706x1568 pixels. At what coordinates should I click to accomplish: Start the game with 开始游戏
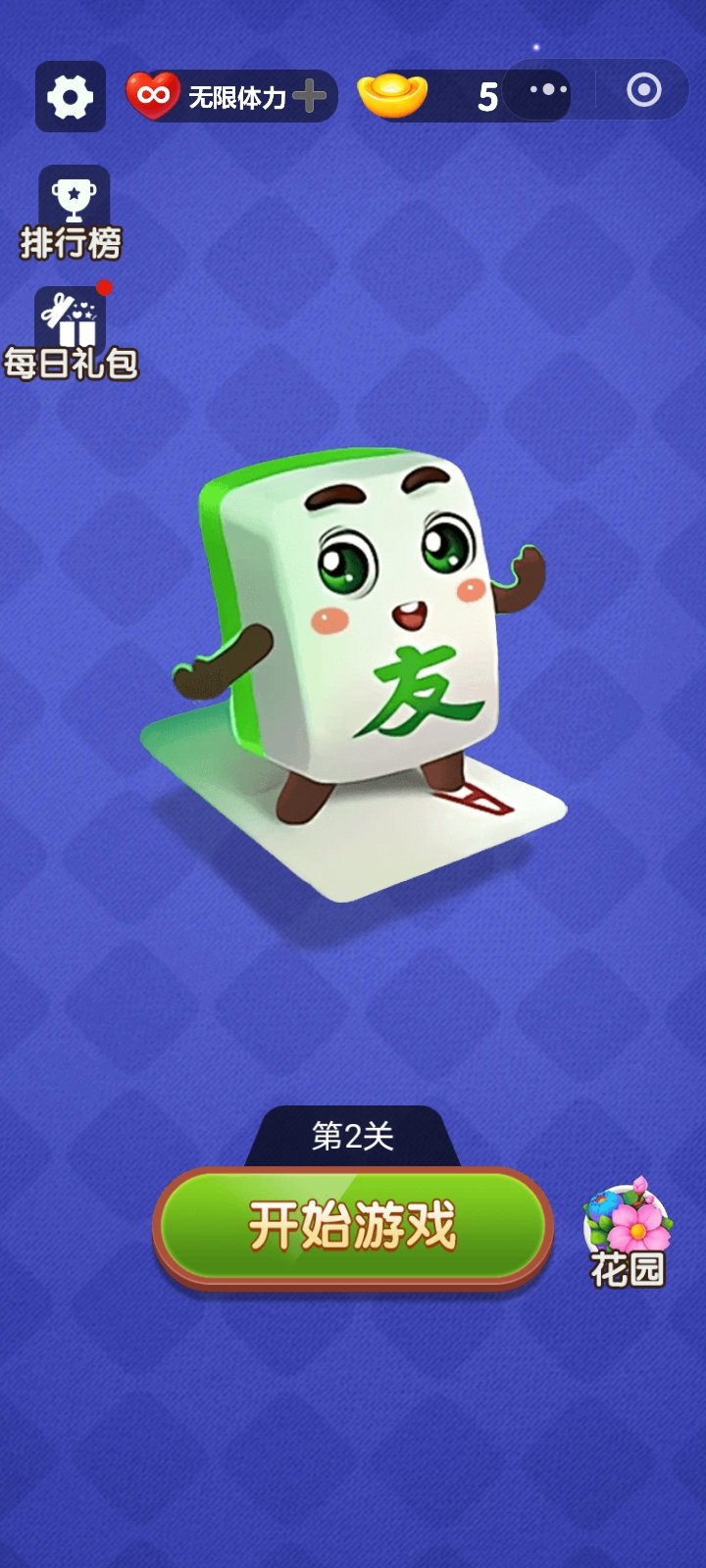[x=353, y=1225]
